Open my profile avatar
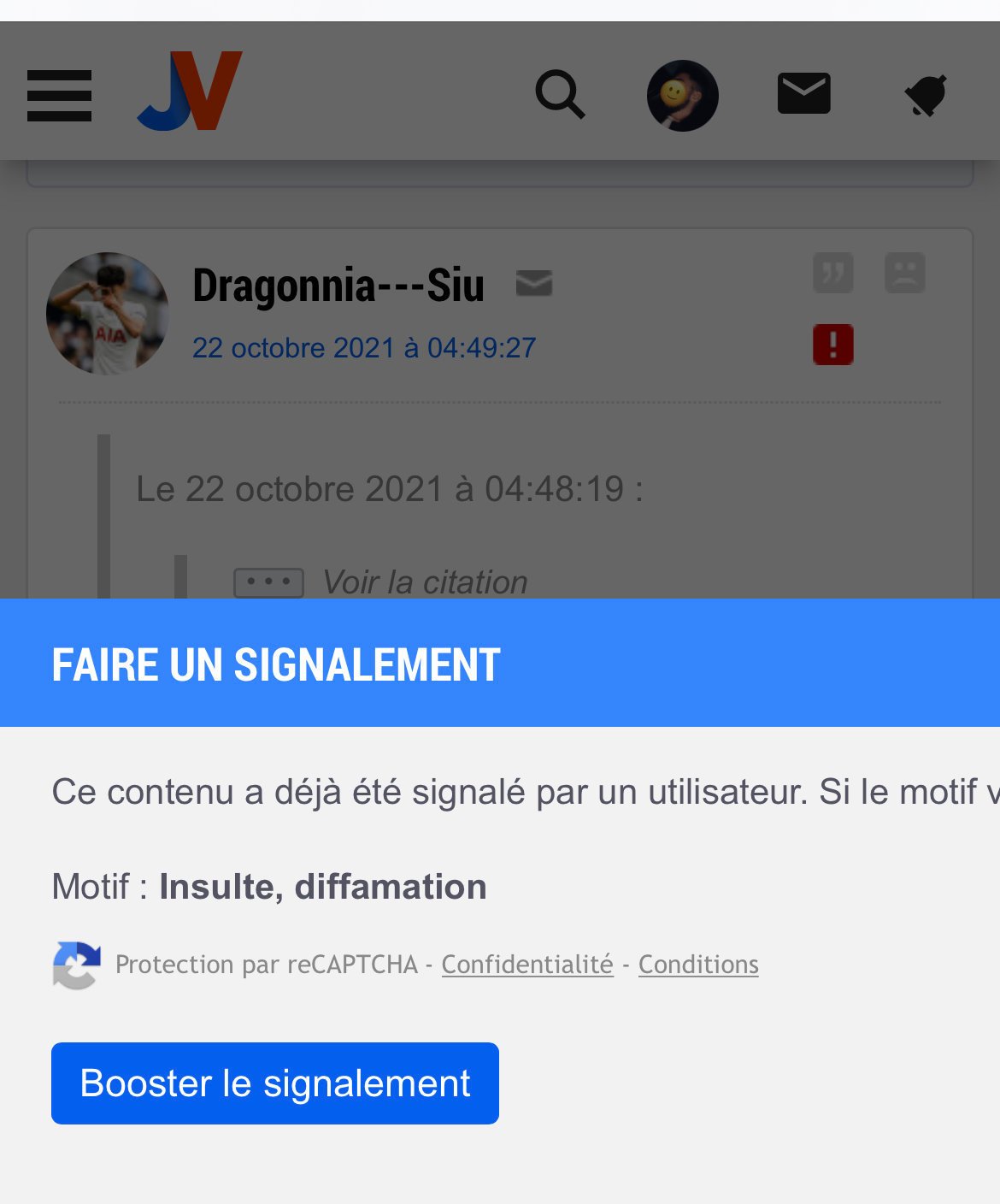The image size is (1000, 1204). (x=682, y=95)
